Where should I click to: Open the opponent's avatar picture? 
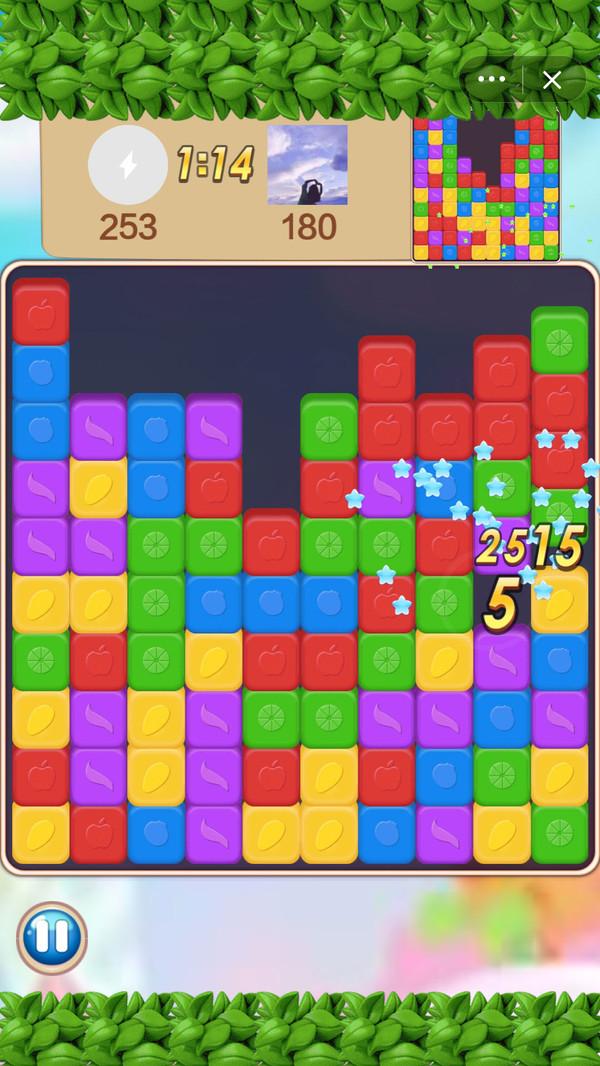pyautogui.click(x=307, y=165)
